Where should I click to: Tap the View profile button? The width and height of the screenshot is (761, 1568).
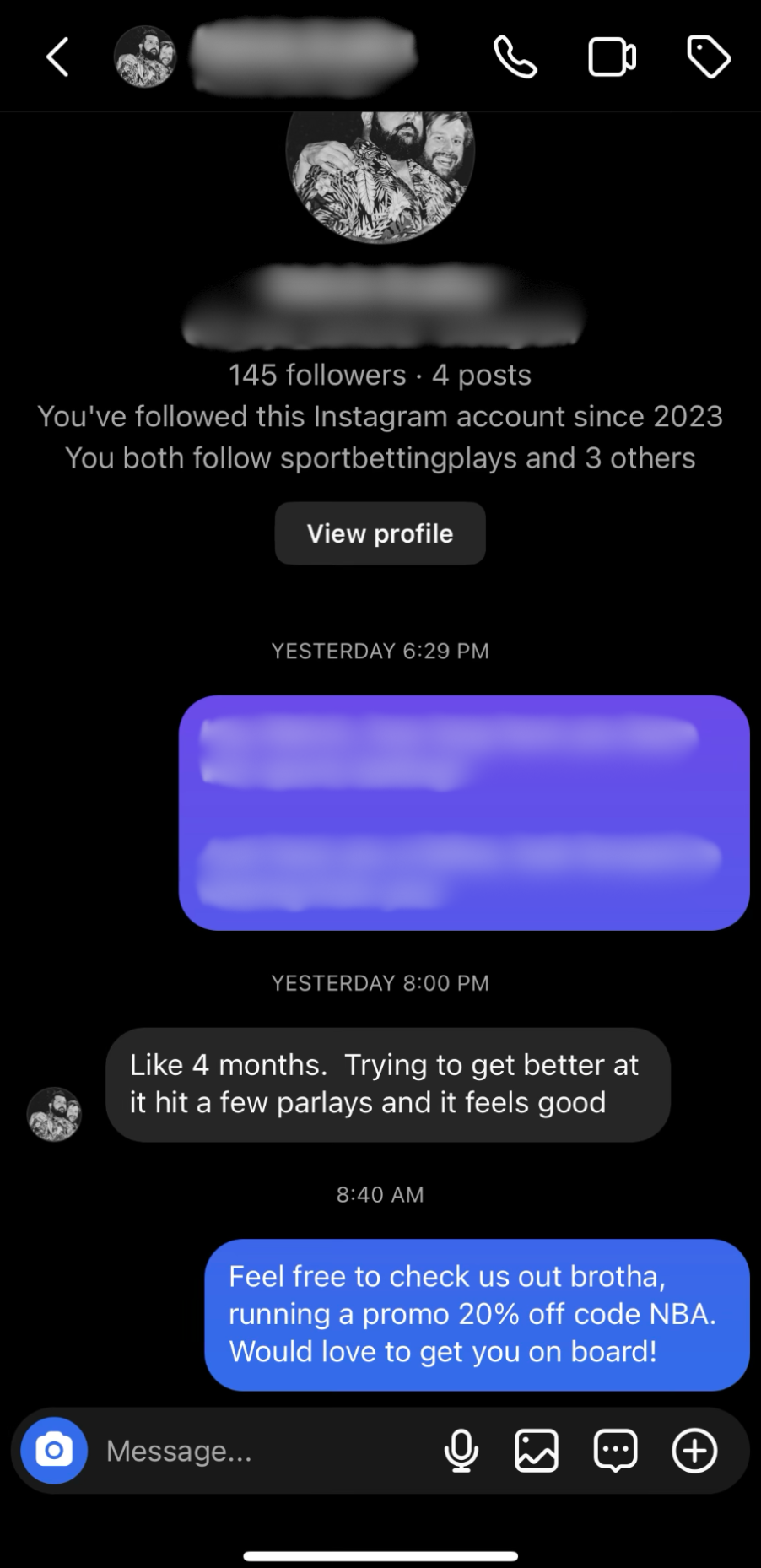click(380, 533)
